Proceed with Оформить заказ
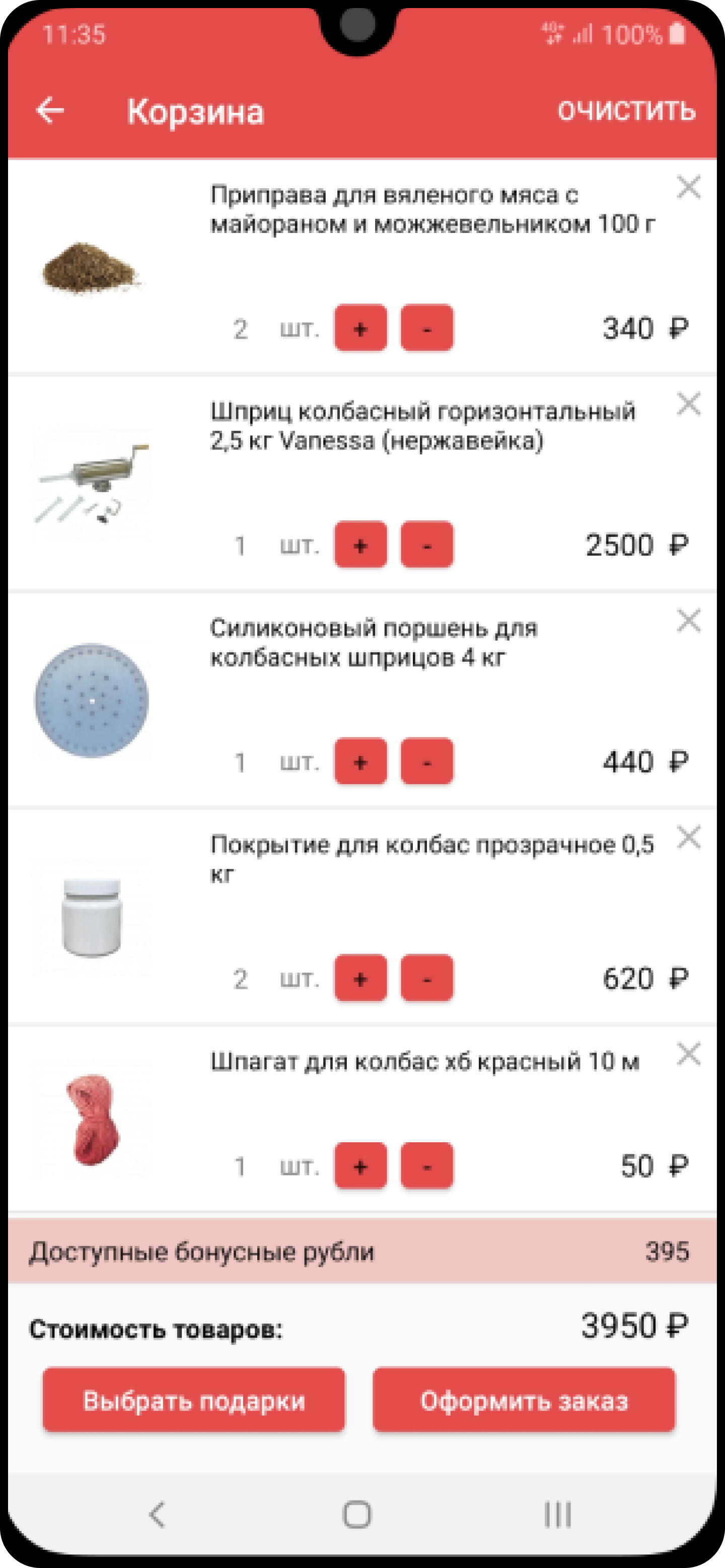The image size is (725, 1568). [524, 1400]
